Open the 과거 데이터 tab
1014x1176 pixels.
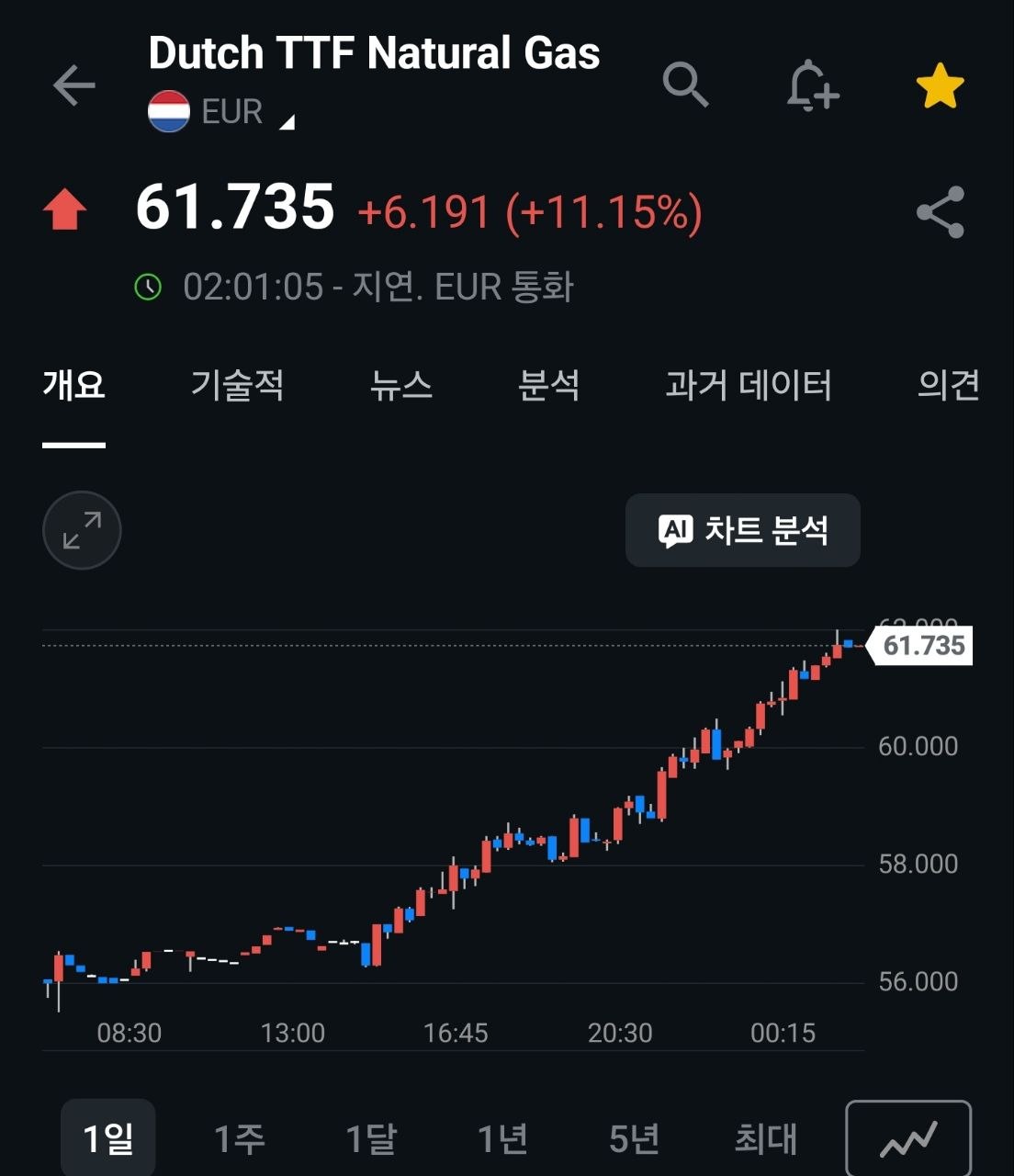[x=749, y=384]
